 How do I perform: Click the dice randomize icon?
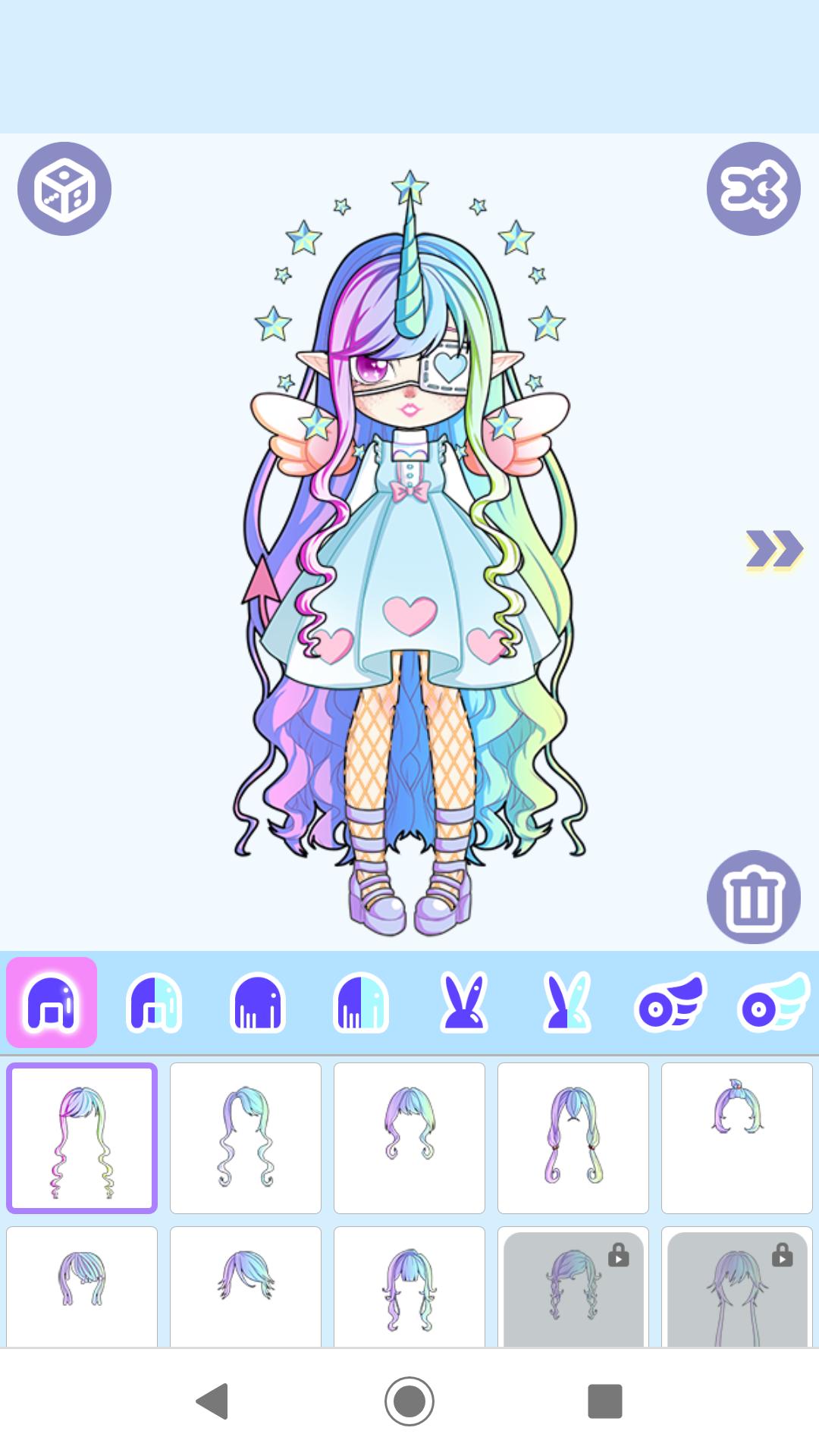click(64, 189)
